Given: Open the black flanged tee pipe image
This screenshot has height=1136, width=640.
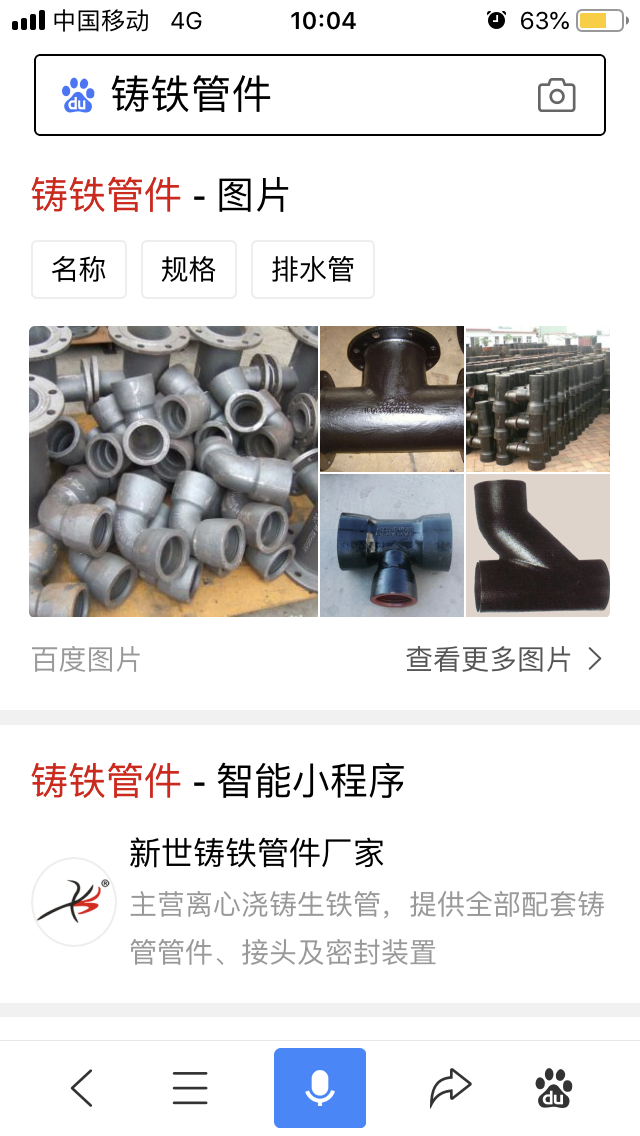Looking at the screenshot, I should [392, 398].
